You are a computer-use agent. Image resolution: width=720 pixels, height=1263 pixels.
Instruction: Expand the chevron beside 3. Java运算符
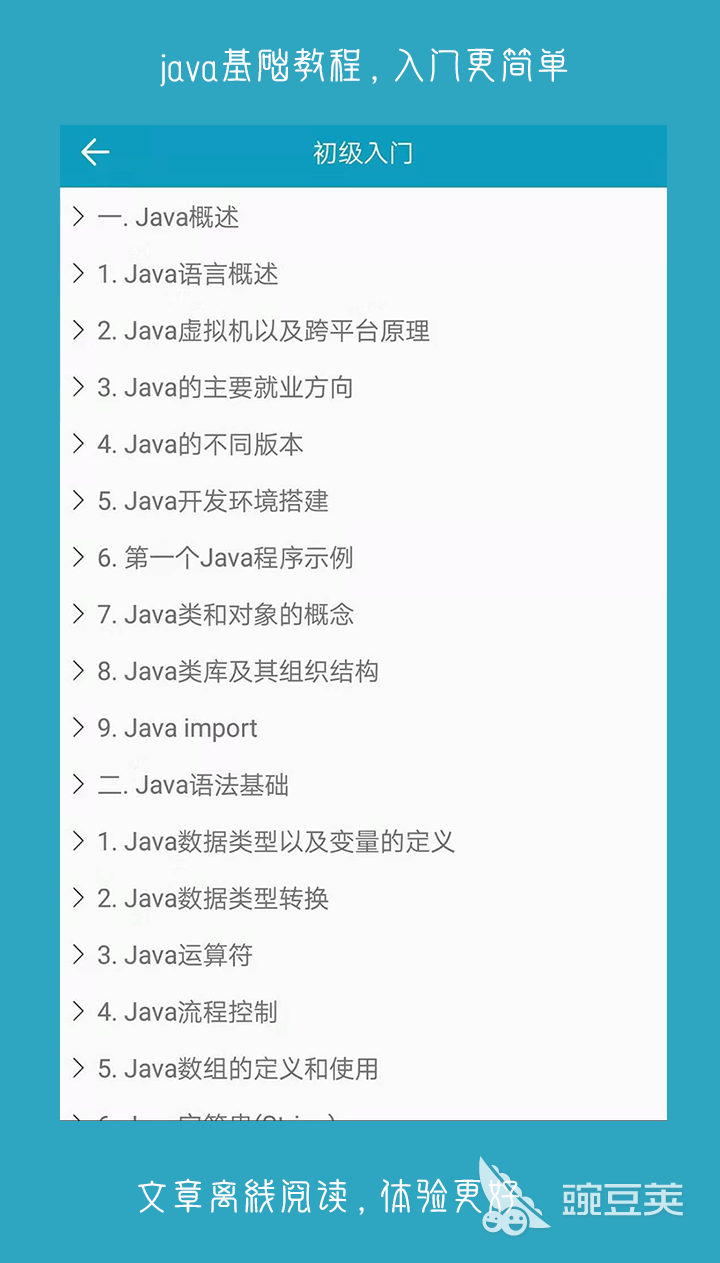click(x=82, y=955)
